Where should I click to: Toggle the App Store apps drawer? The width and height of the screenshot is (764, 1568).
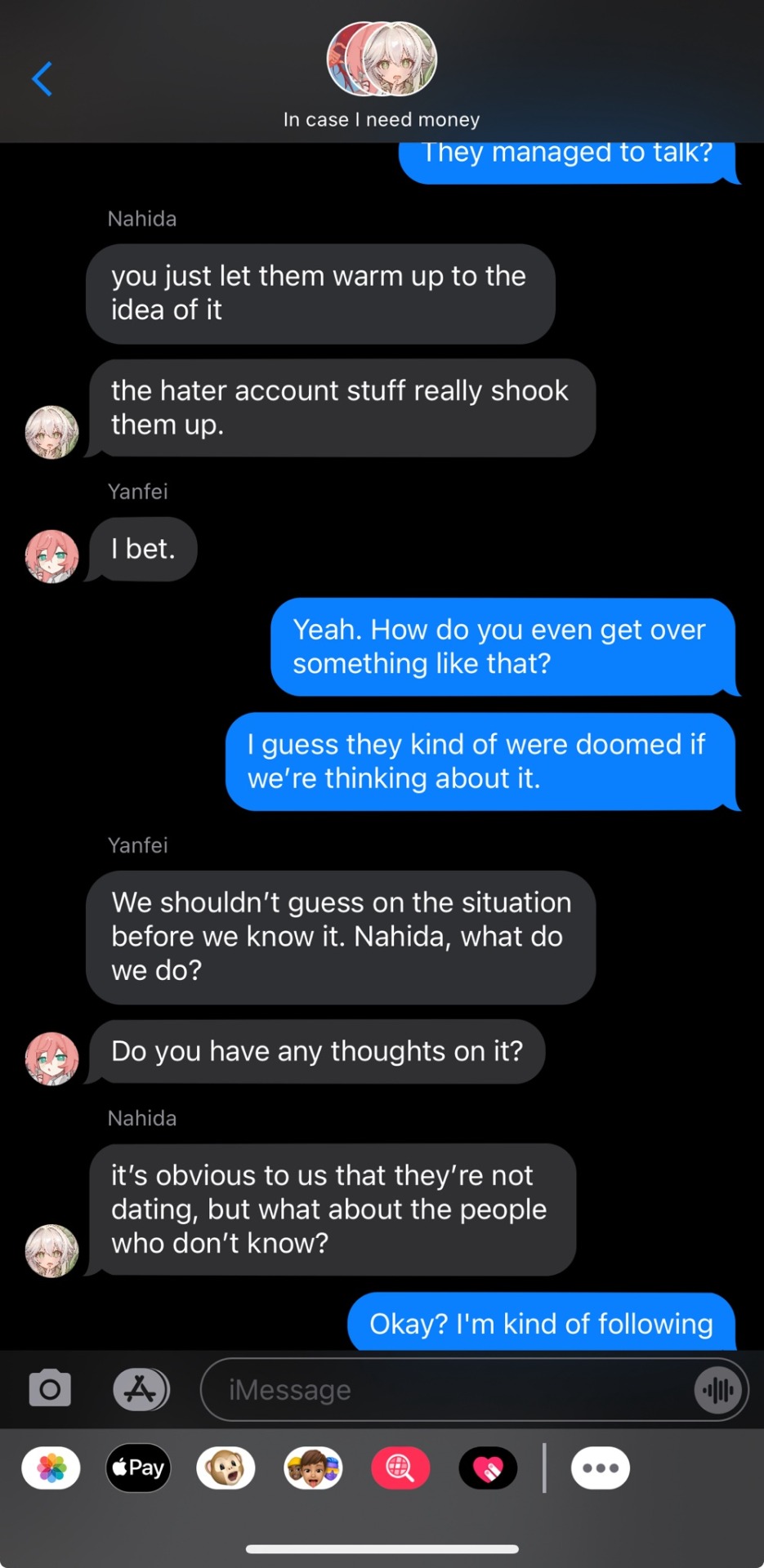(x=141, y=1389)
